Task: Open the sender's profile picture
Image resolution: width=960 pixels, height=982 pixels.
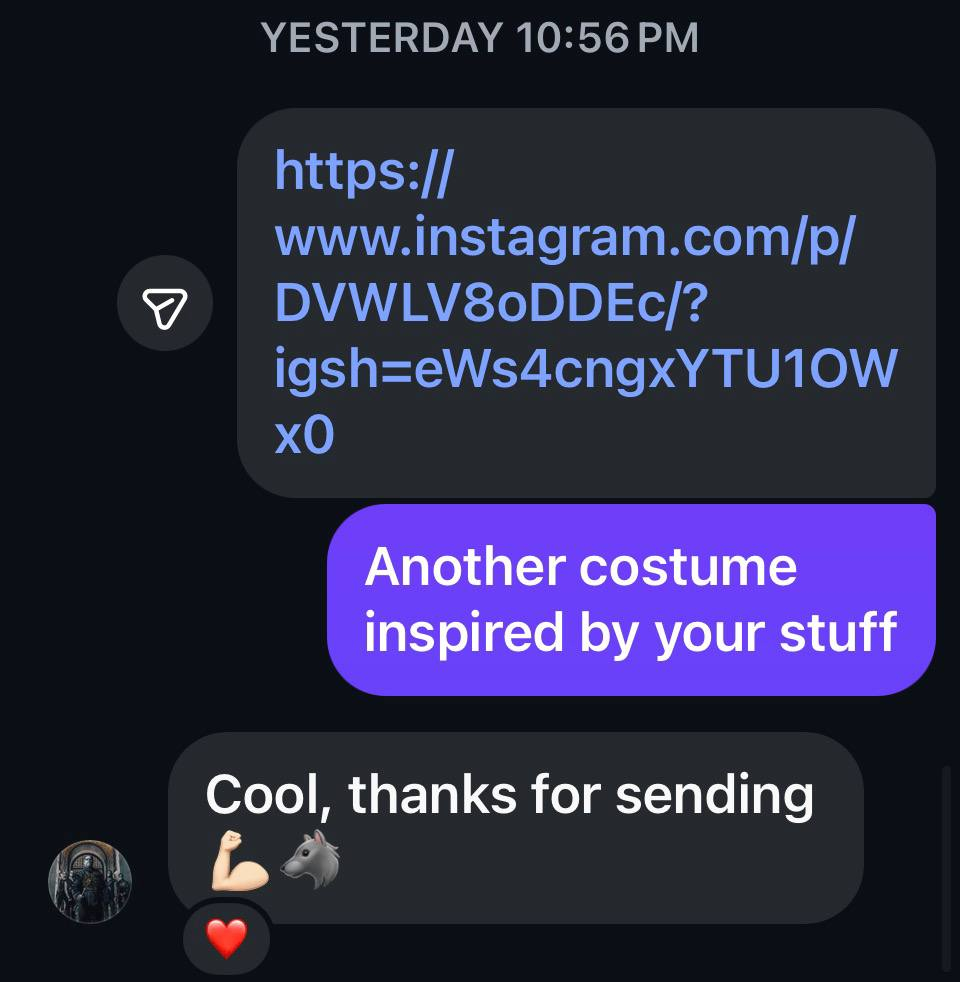Action: 91,881
